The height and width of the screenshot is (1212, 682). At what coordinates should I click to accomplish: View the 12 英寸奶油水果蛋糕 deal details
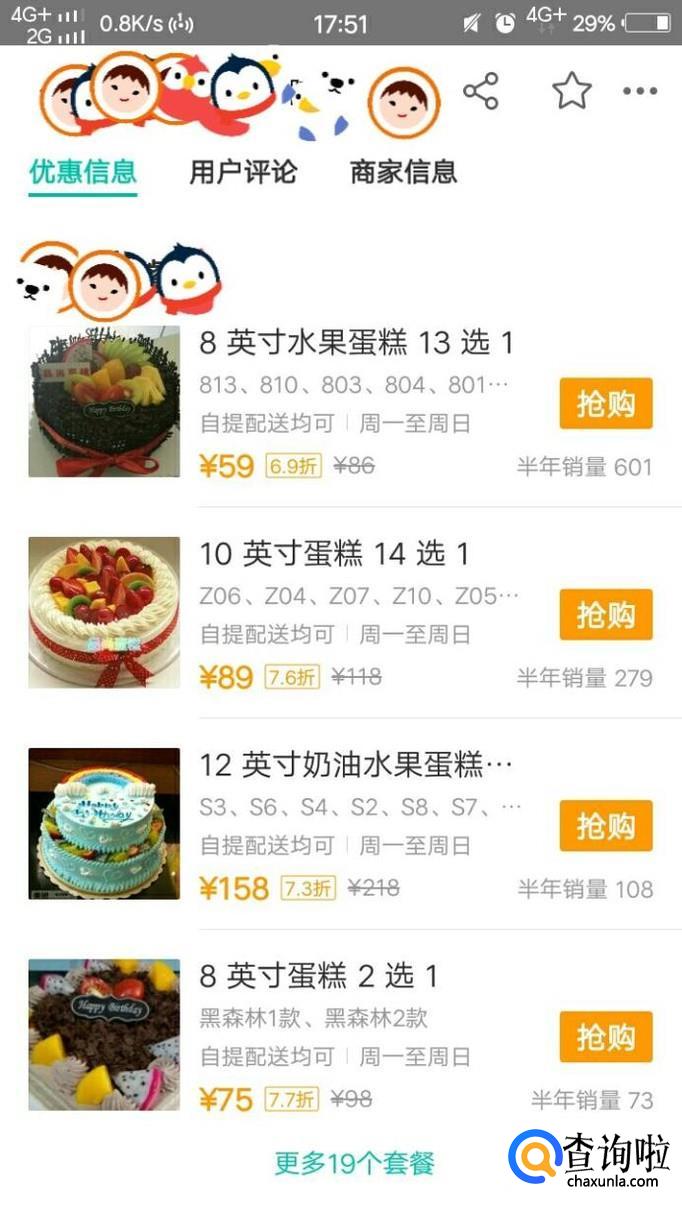[356, 766]
